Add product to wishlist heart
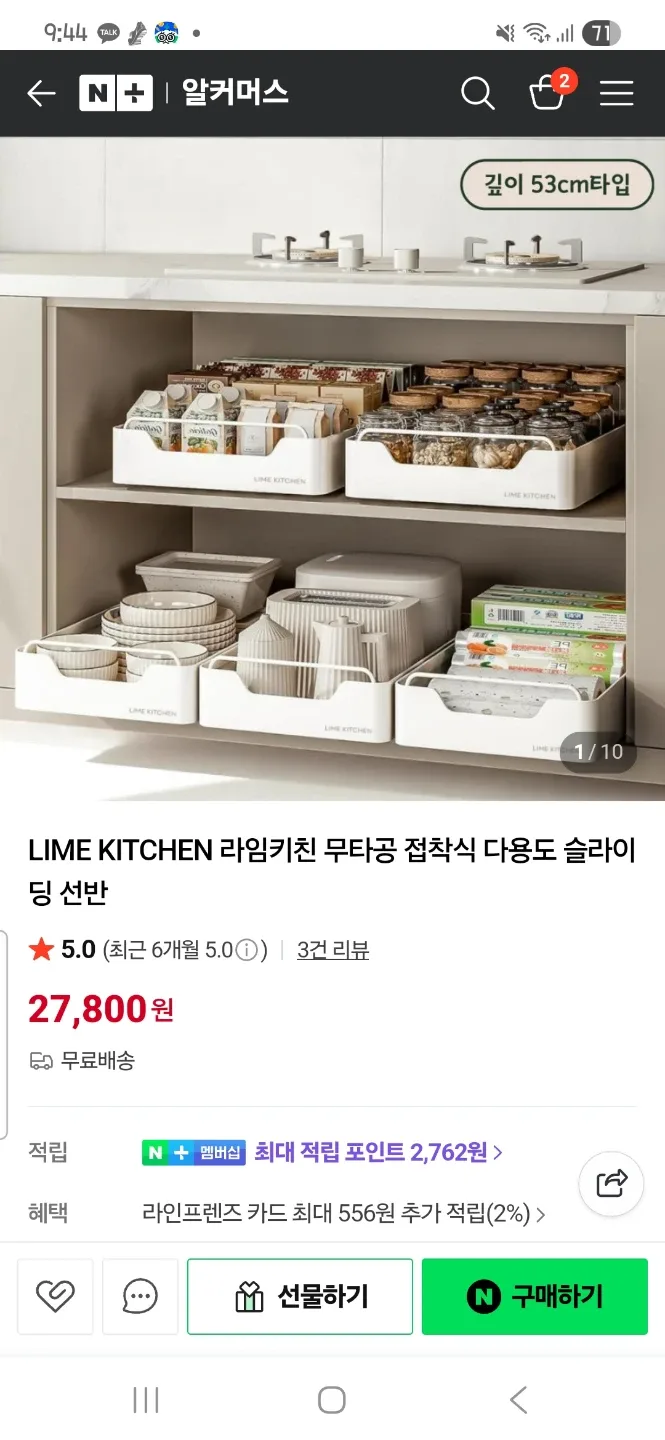Image resolution: width=665 pixels, height=1440 pixels. tap(55, 1296)
